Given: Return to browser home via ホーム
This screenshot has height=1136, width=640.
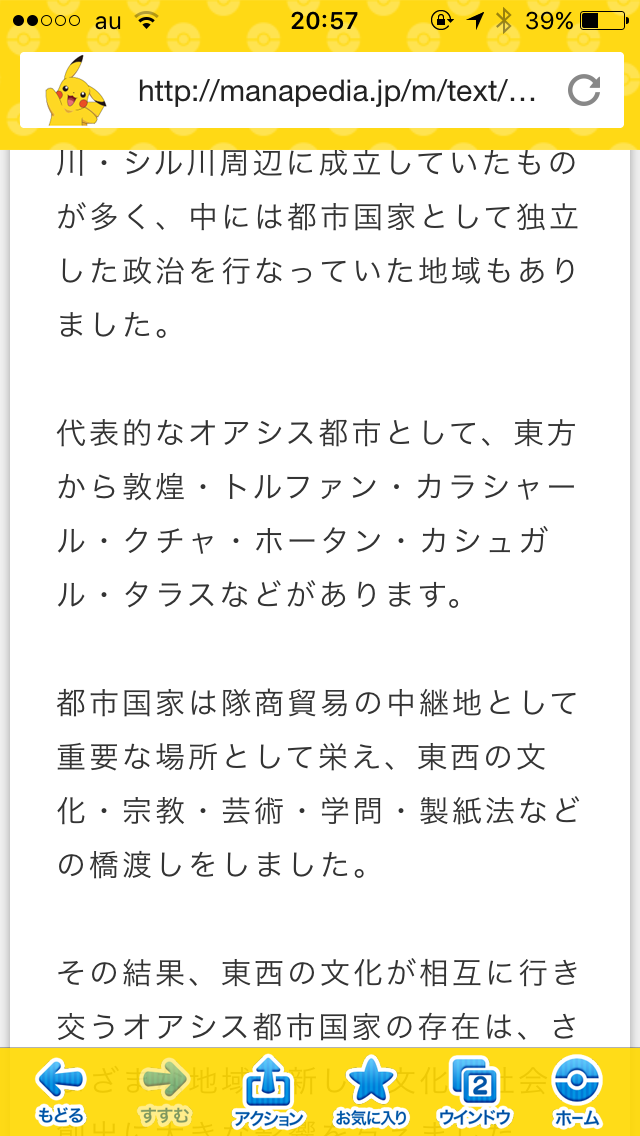Looking at the screenshot, I should (579, 1091).
